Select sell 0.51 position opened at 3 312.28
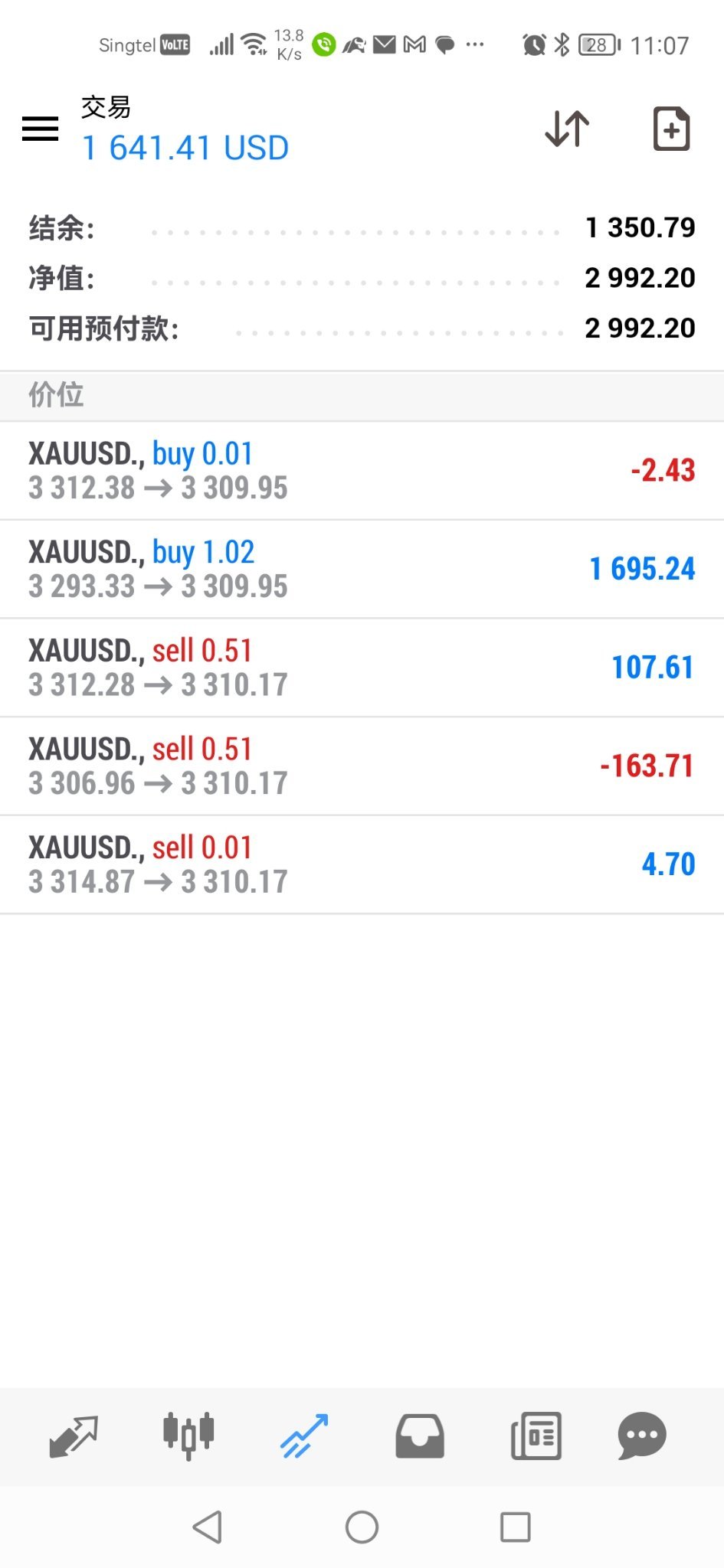This screenshot has height=1568, width=724. click(x=362, y=668)
